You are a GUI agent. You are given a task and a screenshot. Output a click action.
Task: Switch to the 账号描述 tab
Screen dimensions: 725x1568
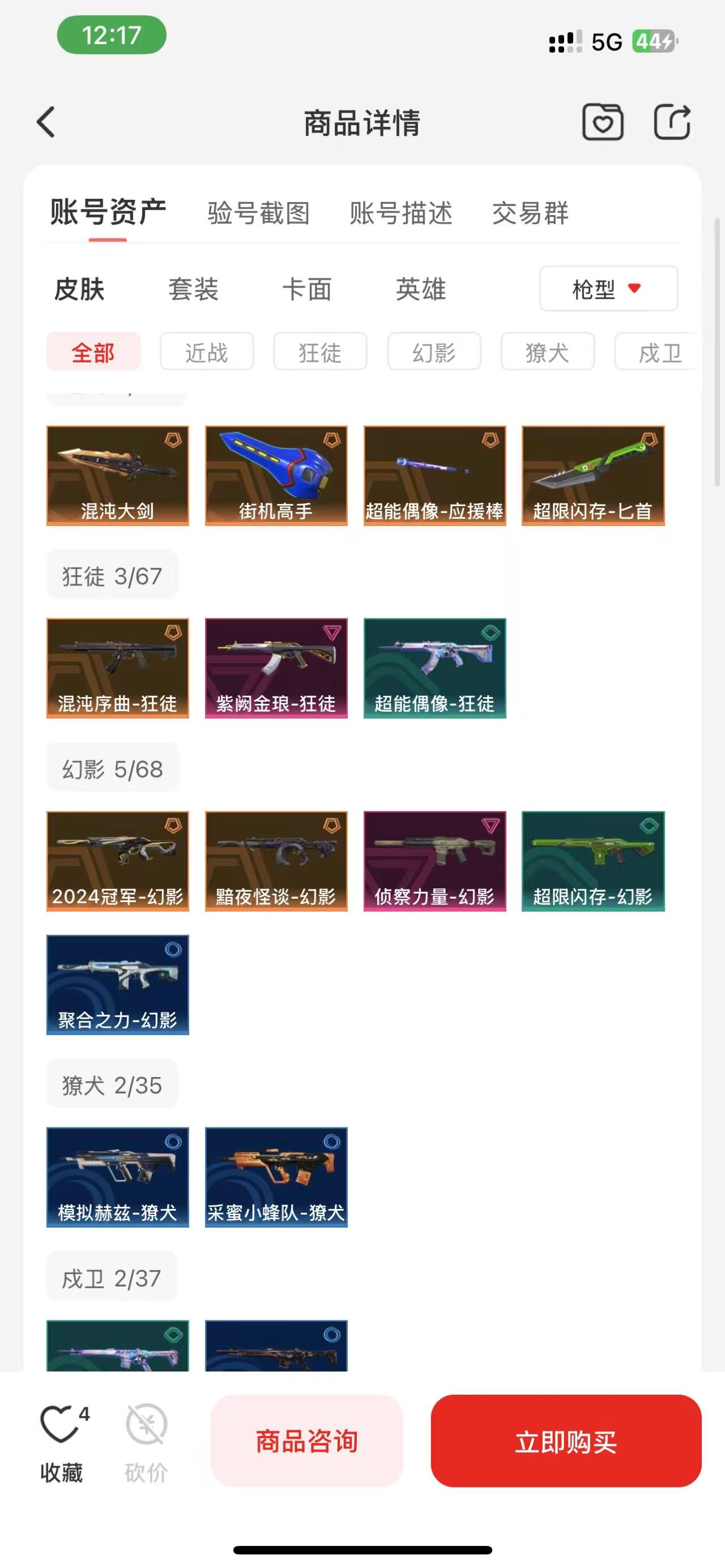click(400, 213)
